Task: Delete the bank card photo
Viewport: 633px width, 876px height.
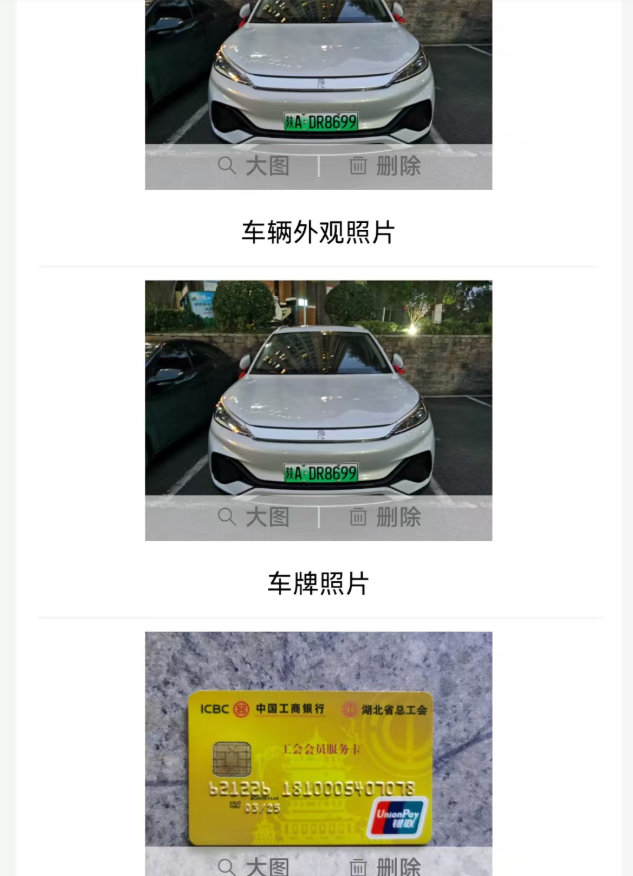Action: pos(385,866)
